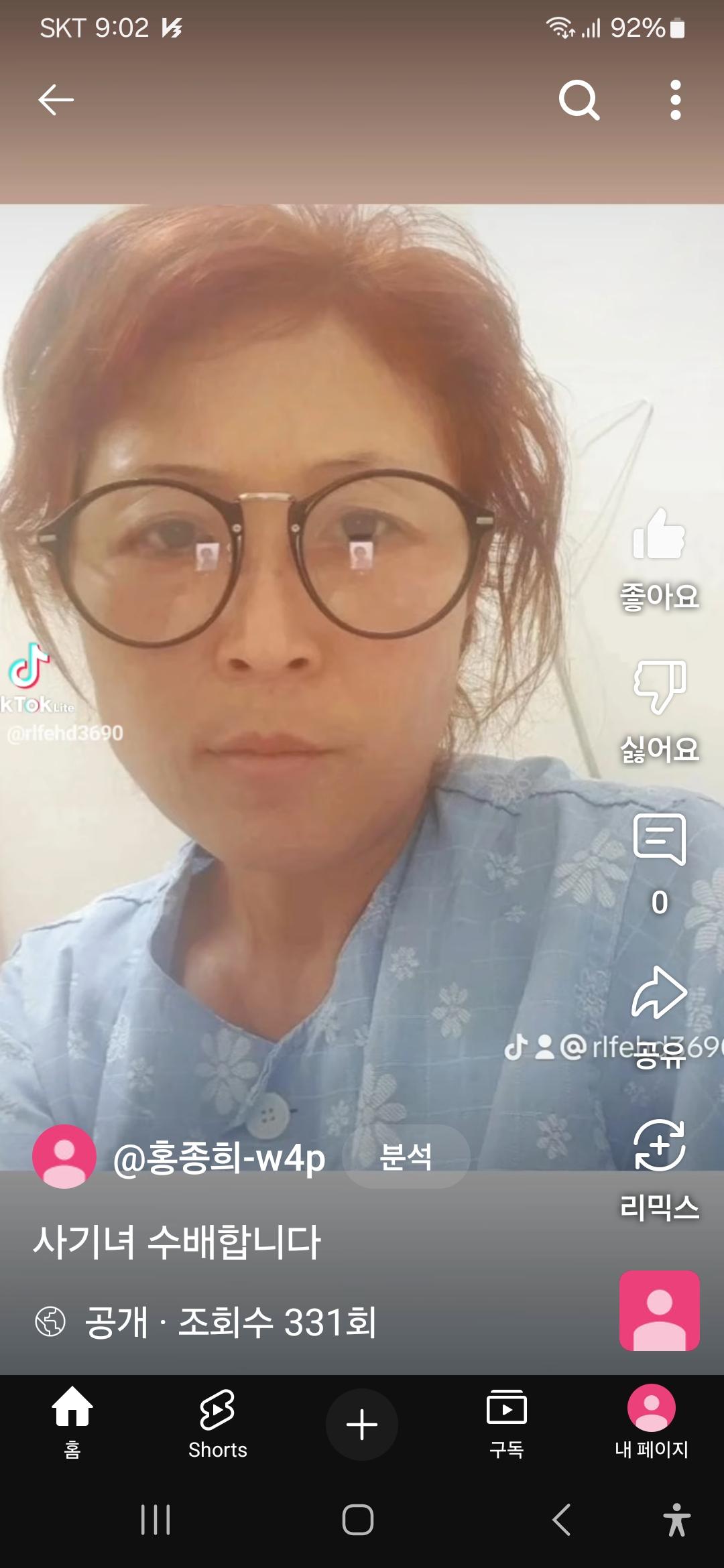Open the pink sound source thumbnail
Screen dimensions: 724x1568
(659, 1311)
